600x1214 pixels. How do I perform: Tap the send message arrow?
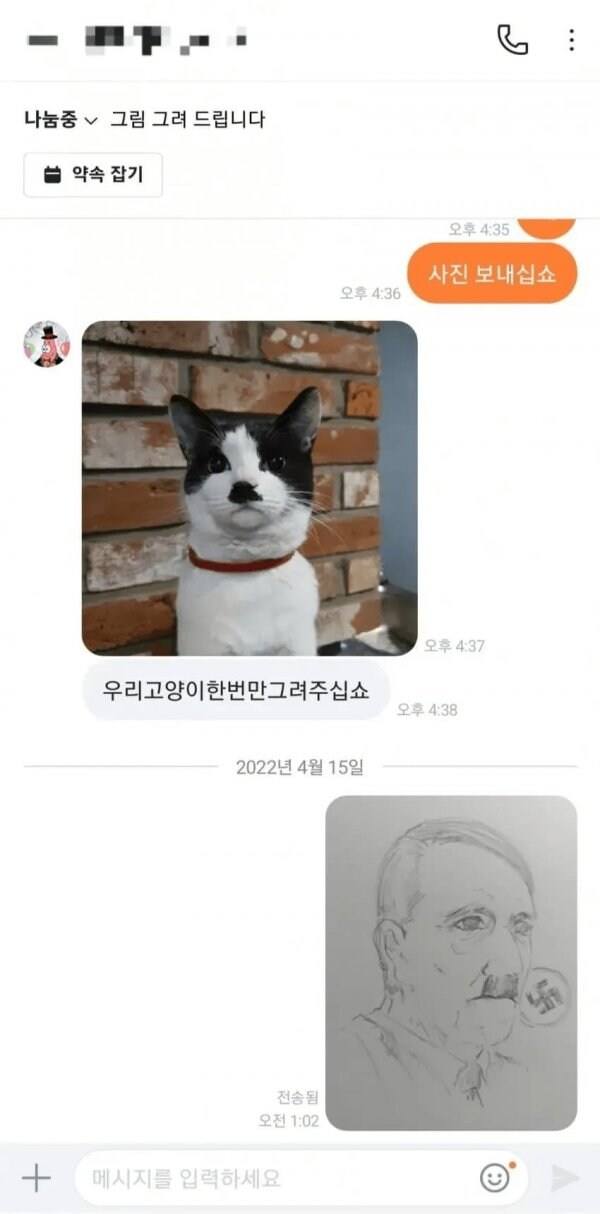(x=565, y=1178)
